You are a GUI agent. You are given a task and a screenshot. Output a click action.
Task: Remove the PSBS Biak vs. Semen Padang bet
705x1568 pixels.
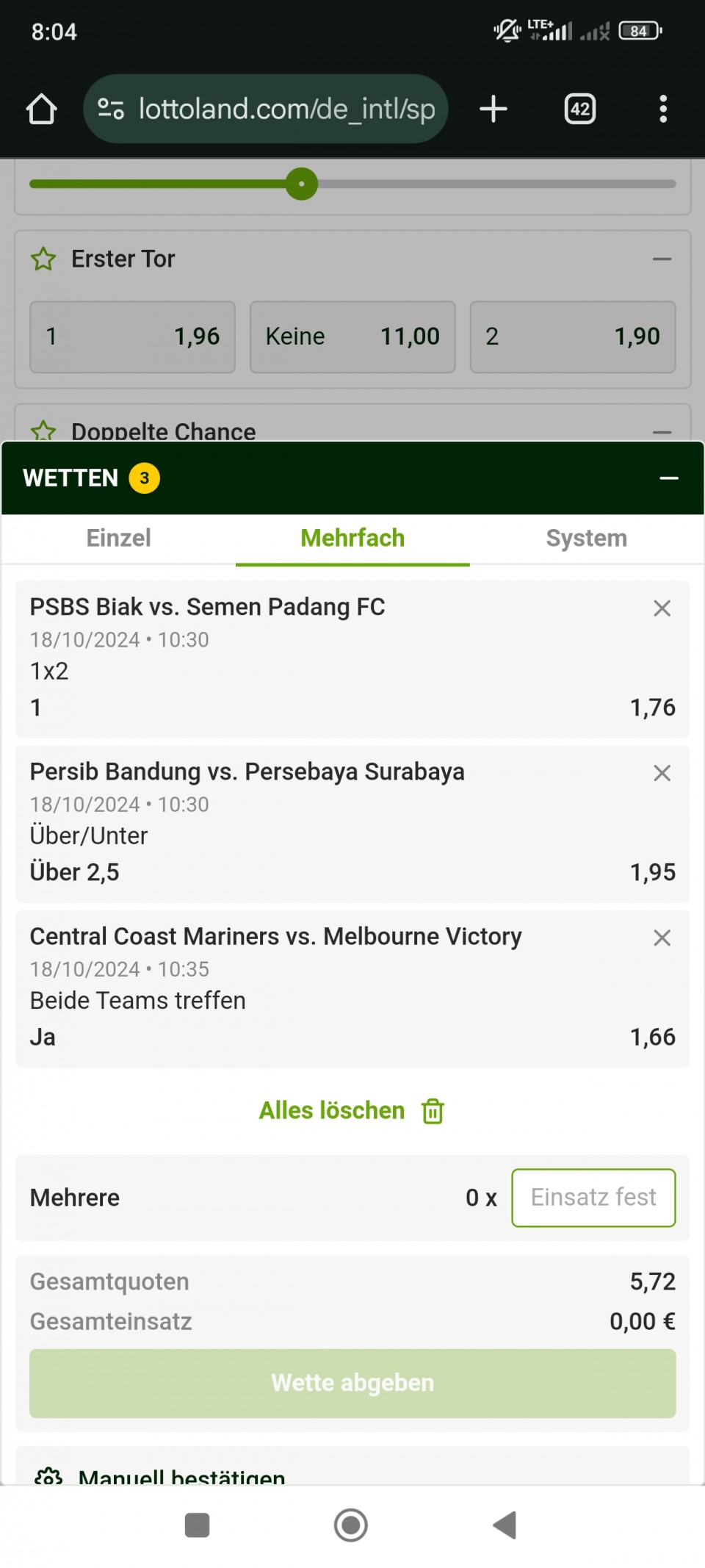click(662, 608)
